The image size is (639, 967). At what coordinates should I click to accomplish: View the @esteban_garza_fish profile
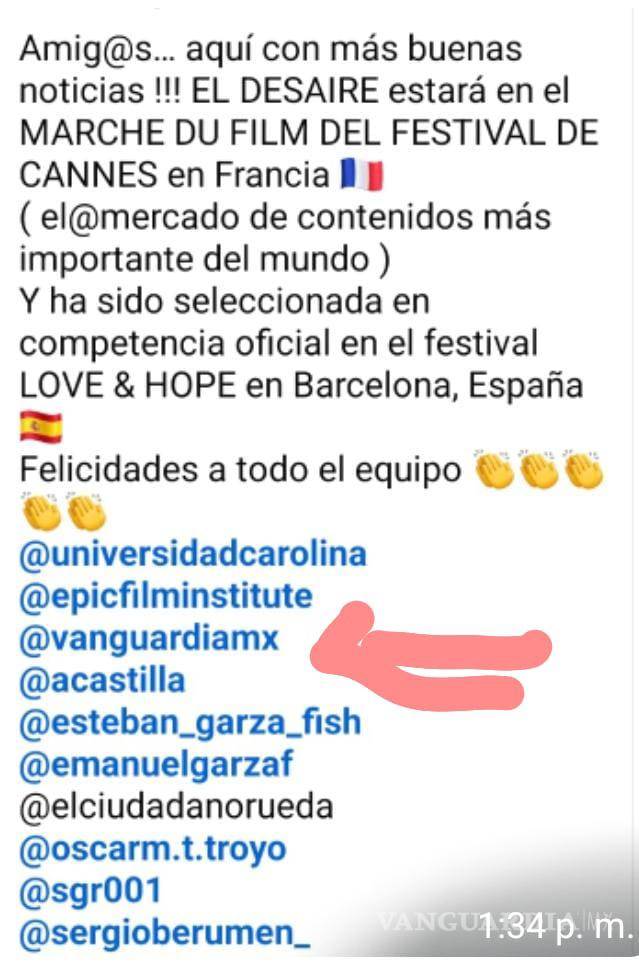click(x=190, y=722)
